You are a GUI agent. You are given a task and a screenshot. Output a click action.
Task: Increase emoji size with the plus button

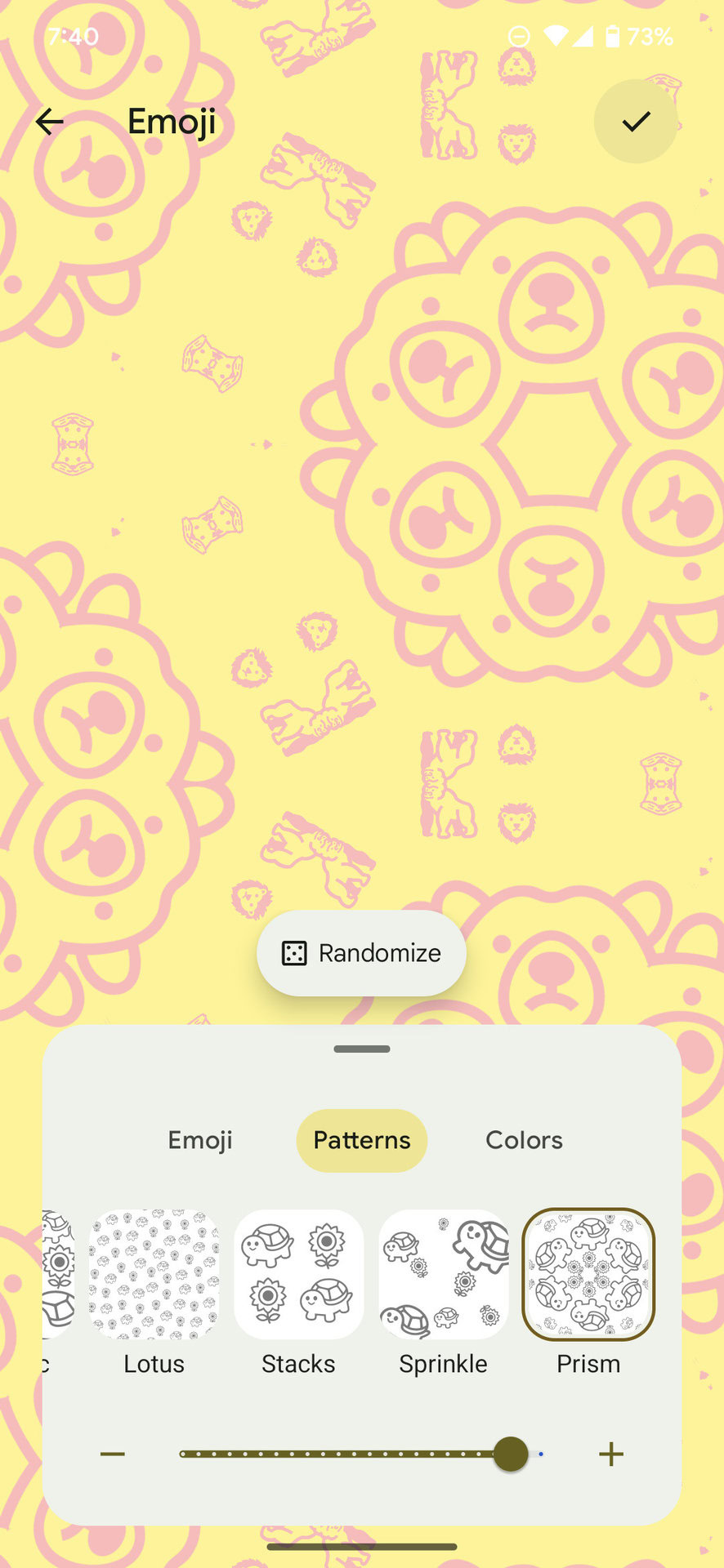tap(610, 1454)
